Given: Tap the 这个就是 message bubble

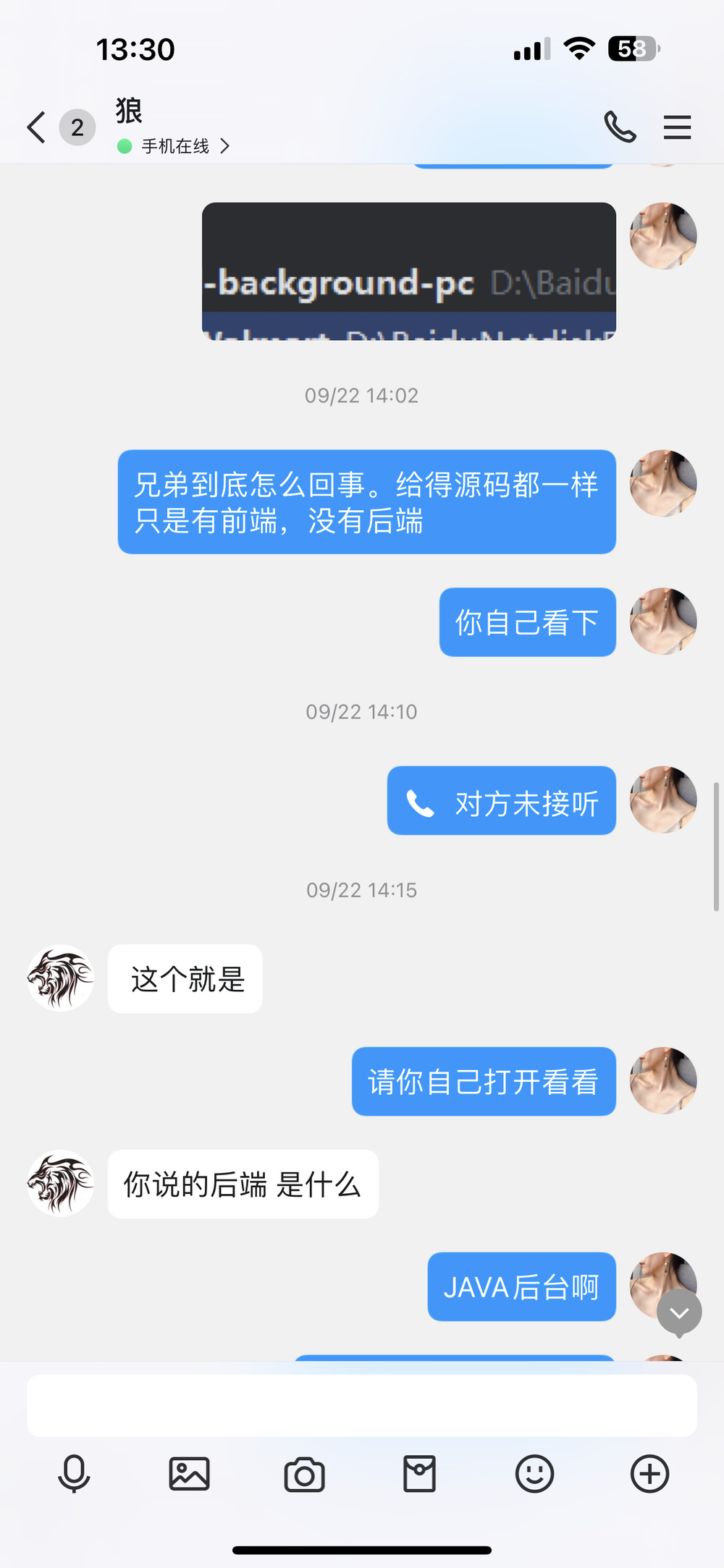Looking at the screenshot, I should click(185, 979).
